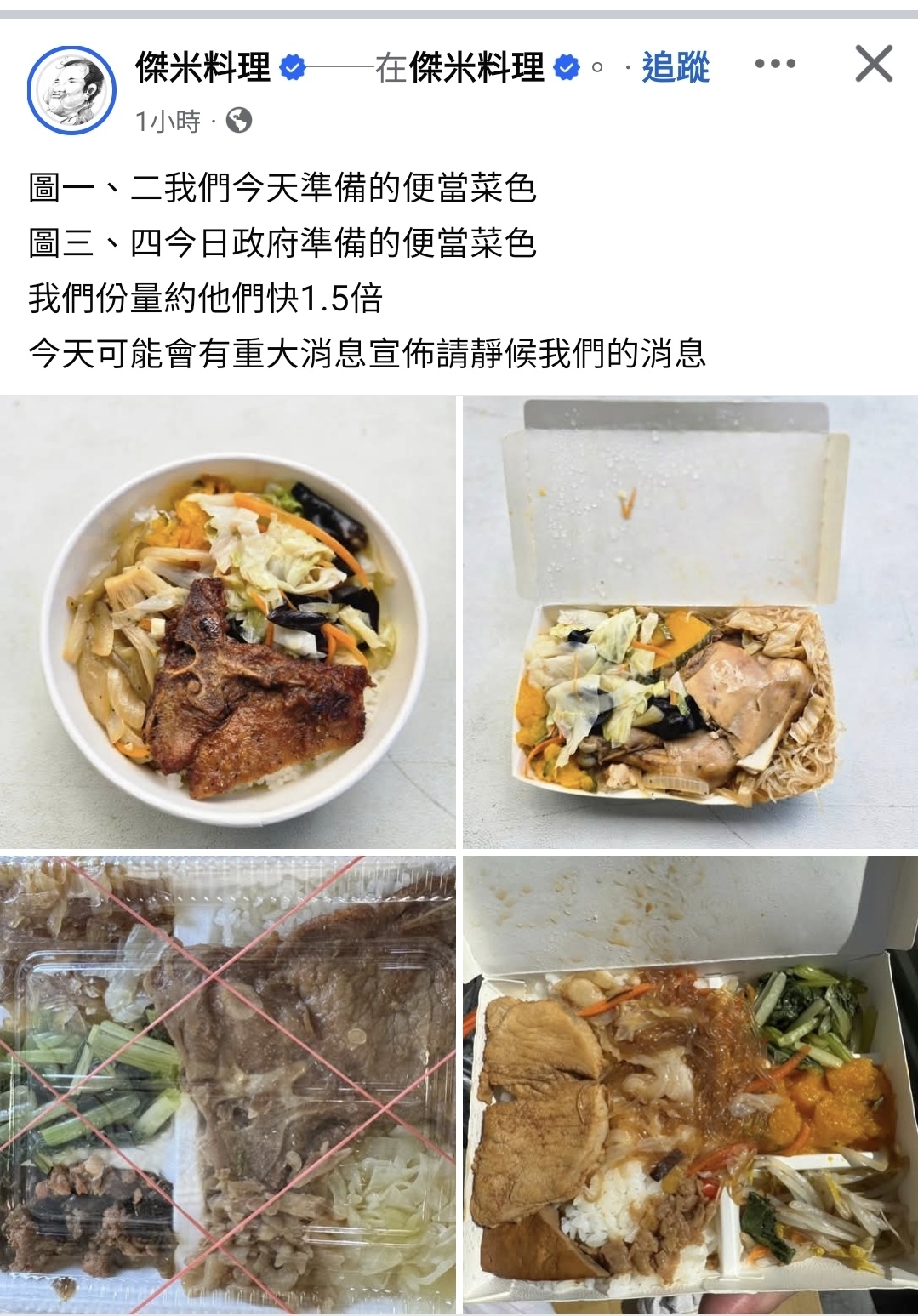Tap the 追蹤 follow button
Viewport: 918px width, 1316px height.
(676, 66)
